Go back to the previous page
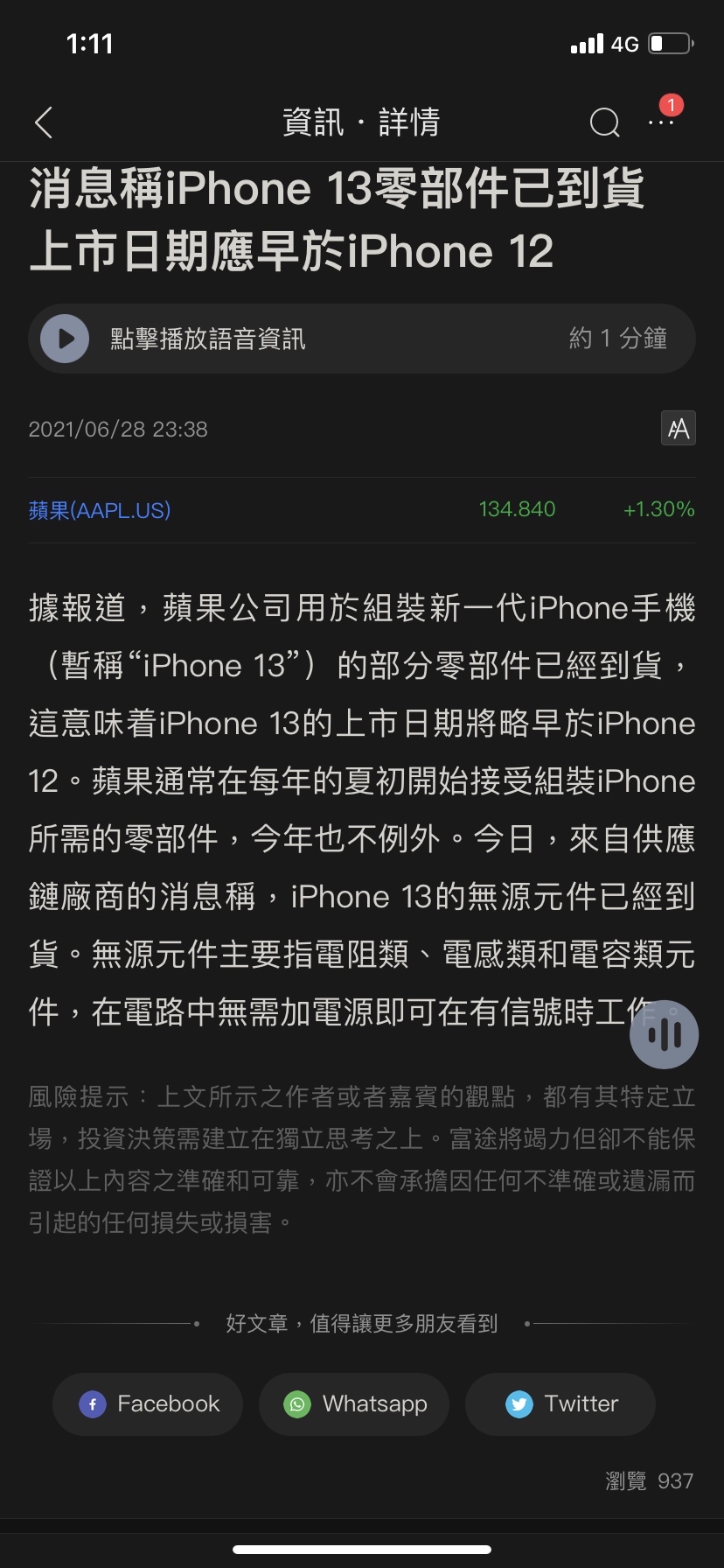The image size is (724, 1568). pyautogui.click(x=44, y=123)
